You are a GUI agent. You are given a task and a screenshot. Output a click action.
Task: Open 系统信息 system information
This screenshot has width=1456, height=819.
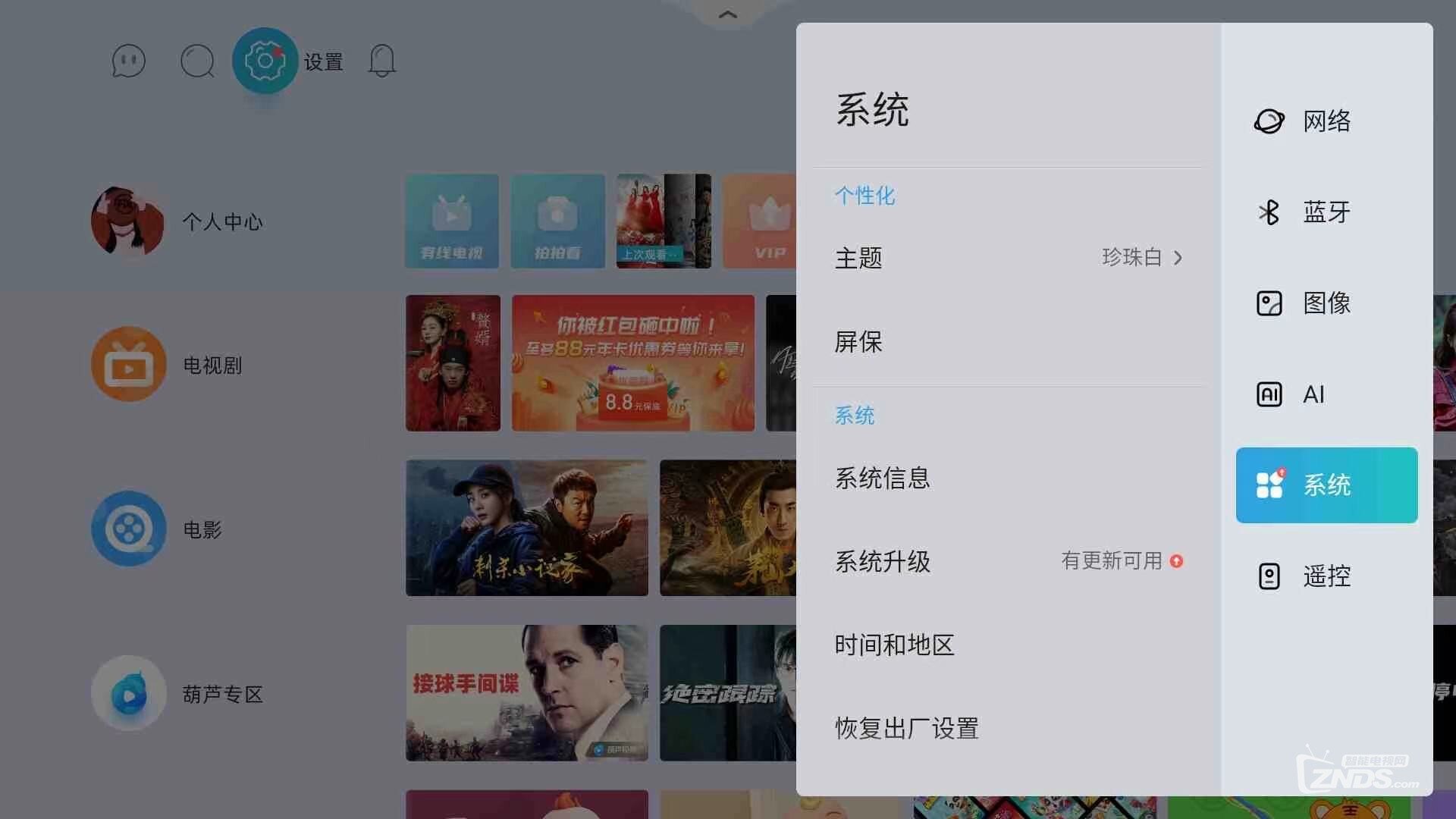coord(1007,478)
